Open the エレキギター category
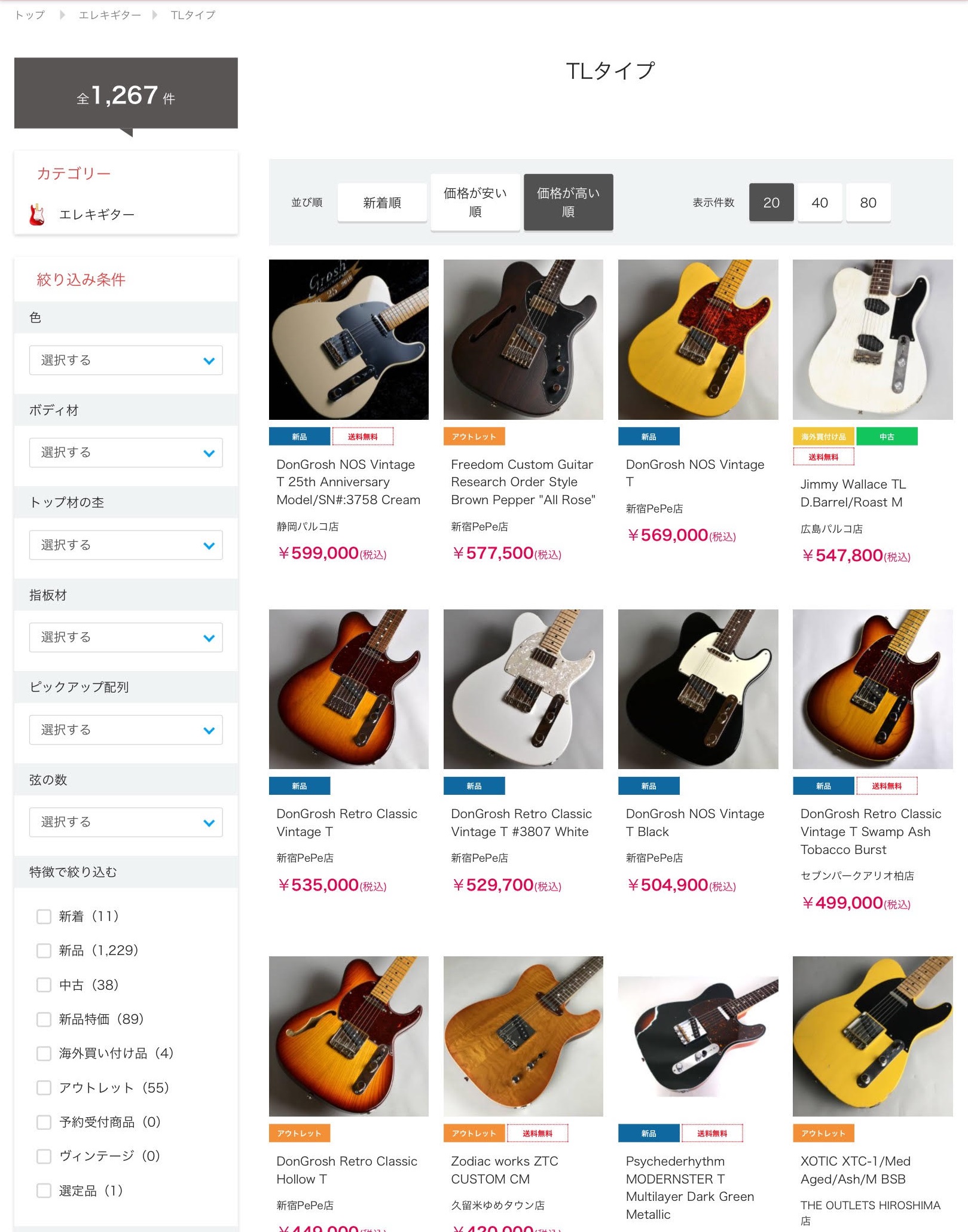This screenshot has width=968, height=1232. pyautogui.click(x=96, y=214)
